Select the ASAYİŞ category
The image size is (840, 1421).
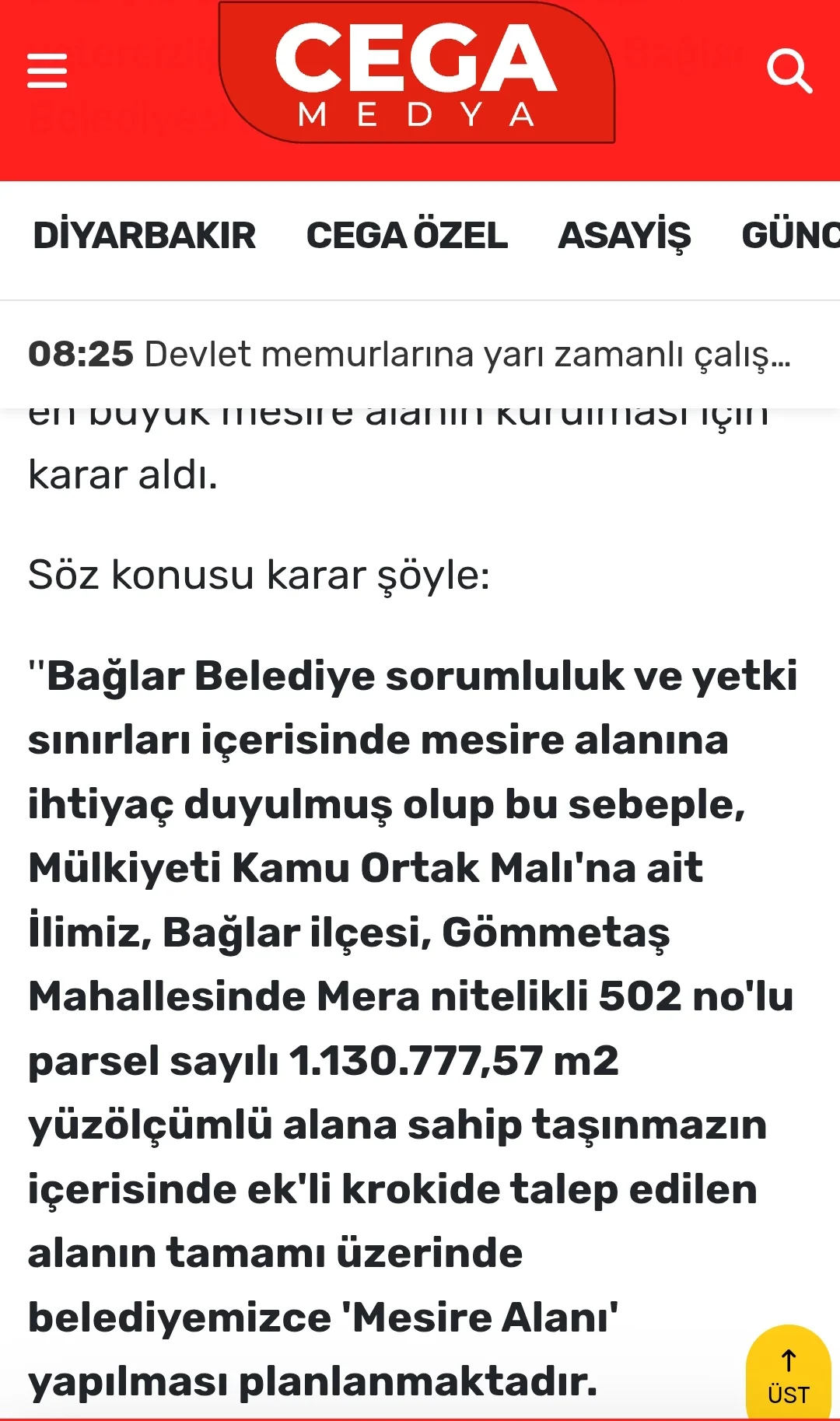625,236
